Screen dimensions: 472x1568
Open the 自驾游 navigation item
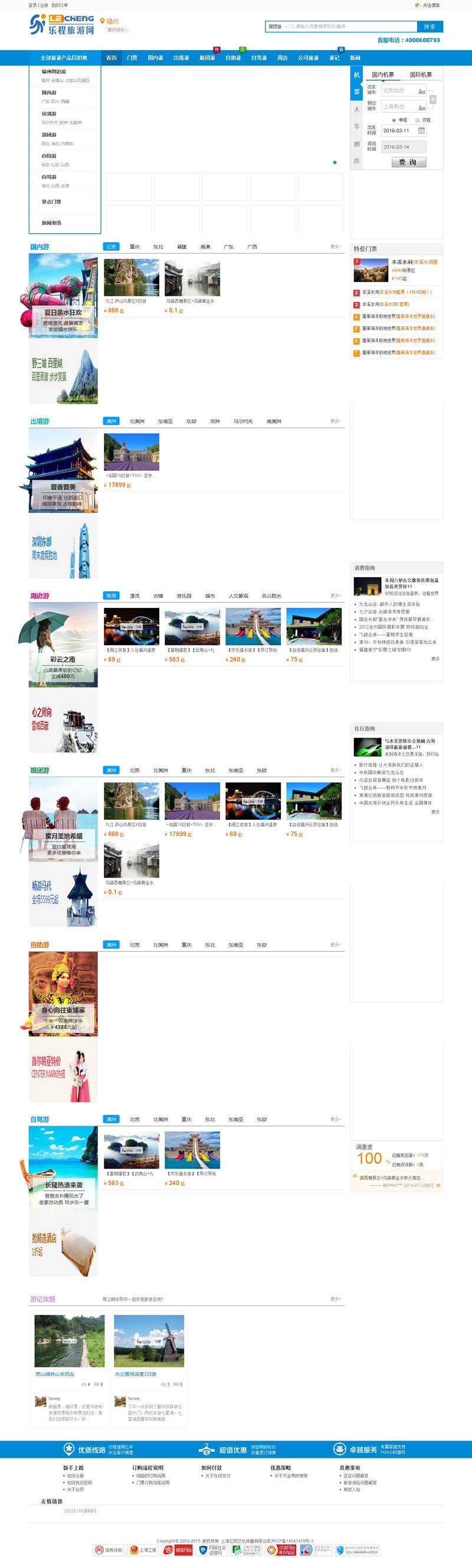point(258,58)
